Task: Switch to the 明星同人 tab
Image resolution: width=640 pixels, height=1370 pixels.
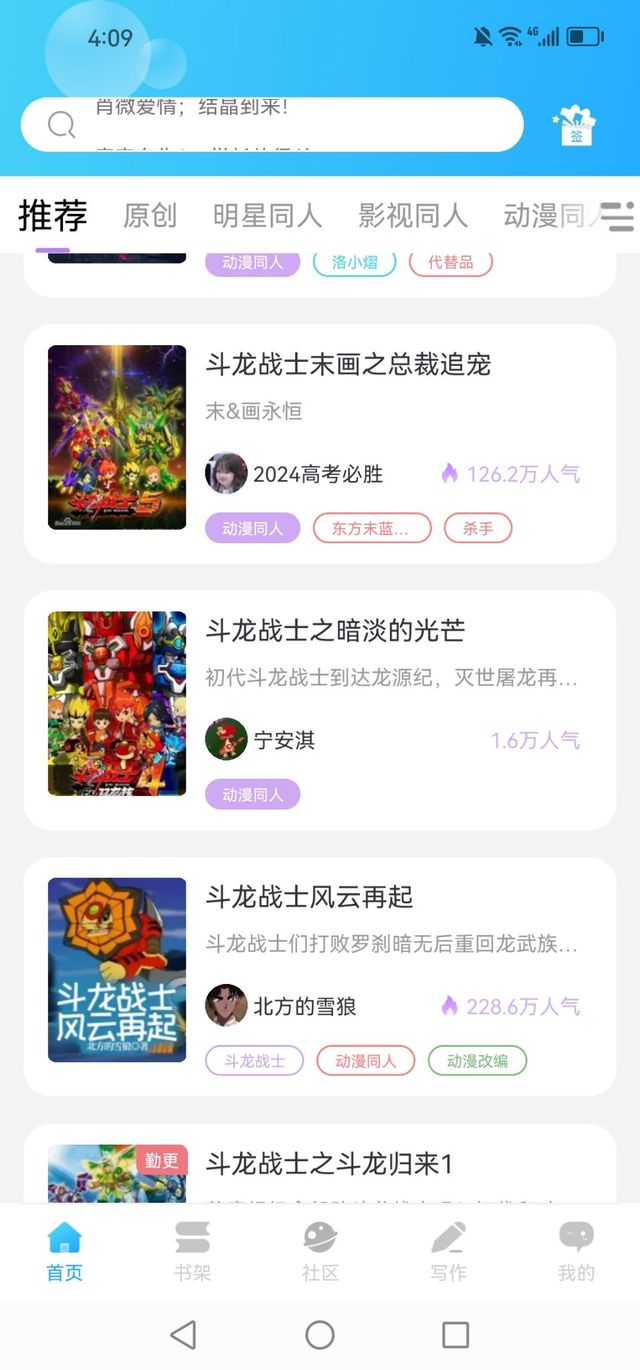Action: [267, 215]
